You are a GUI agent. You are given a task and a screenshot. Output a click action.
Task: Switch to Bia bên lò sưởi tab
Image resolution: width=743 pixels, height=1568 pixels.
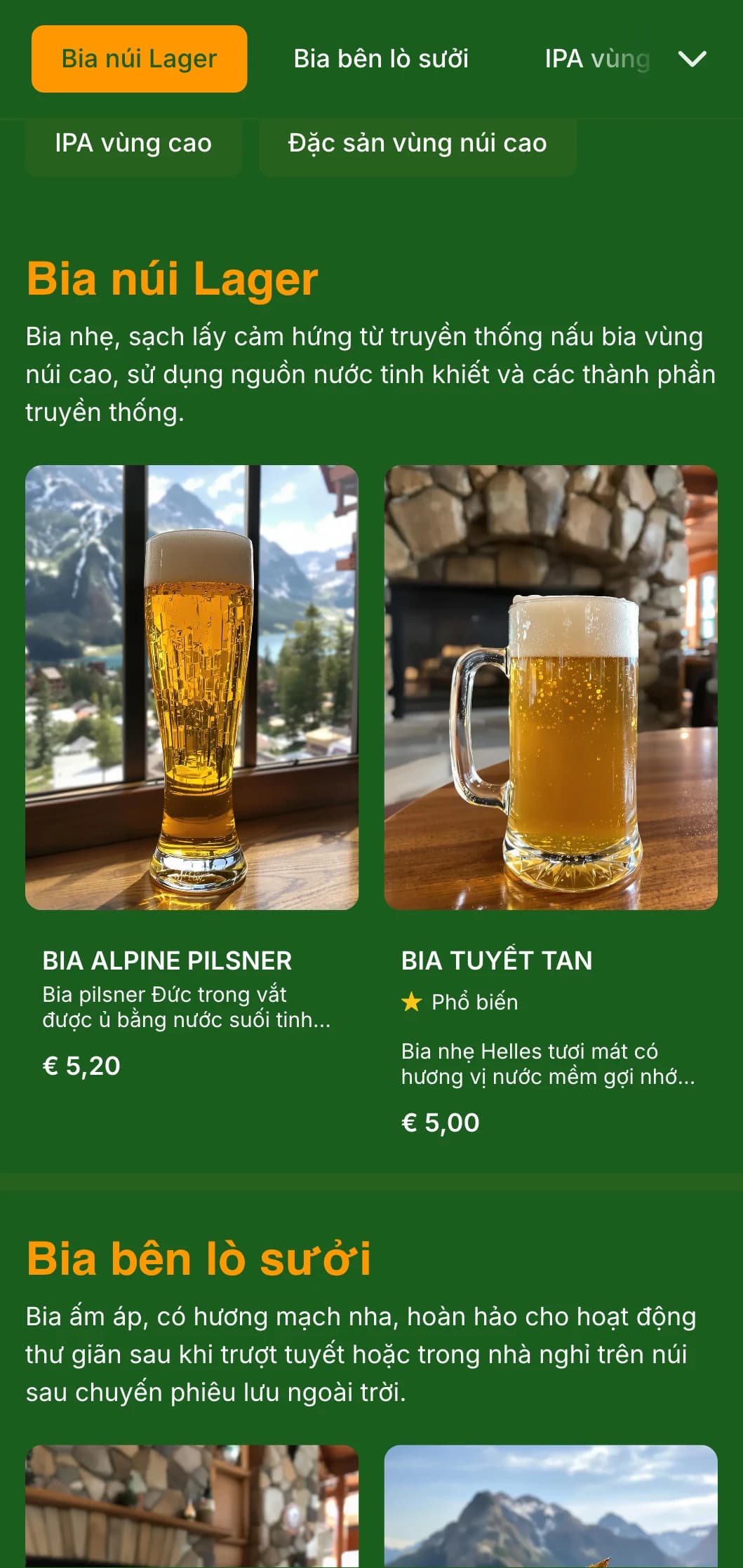381,59
